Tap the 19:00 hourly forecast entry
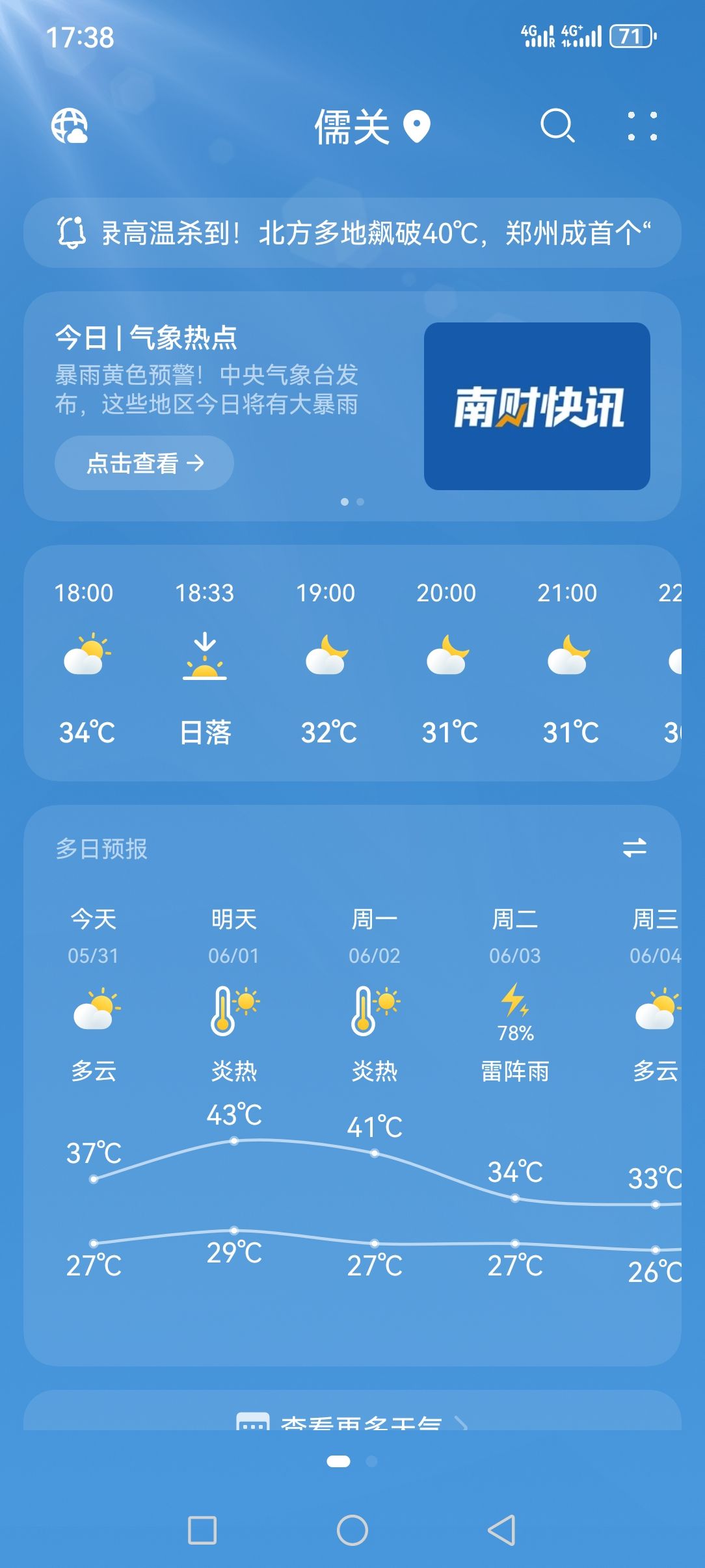705x1568 pixels. 326,663
